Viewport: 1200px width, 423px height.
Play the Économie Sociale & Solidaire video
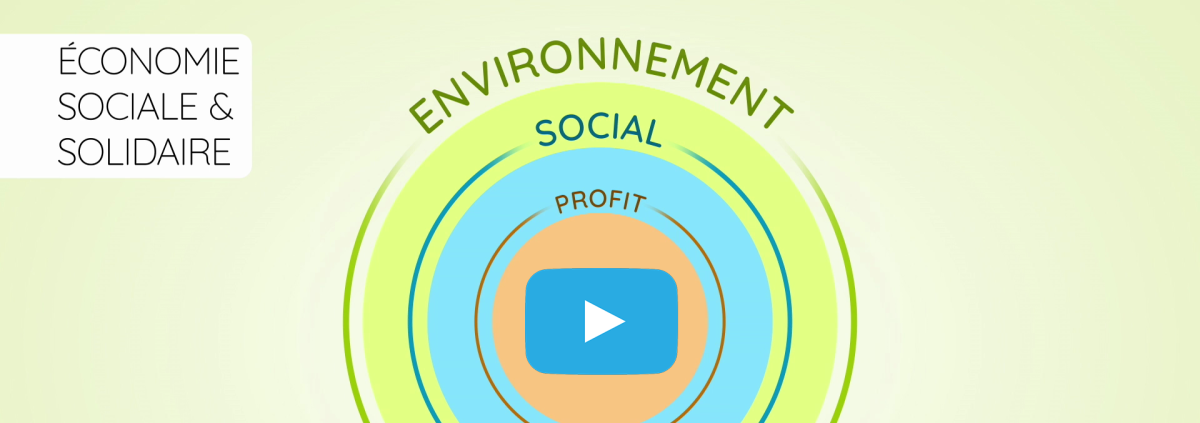601,321
